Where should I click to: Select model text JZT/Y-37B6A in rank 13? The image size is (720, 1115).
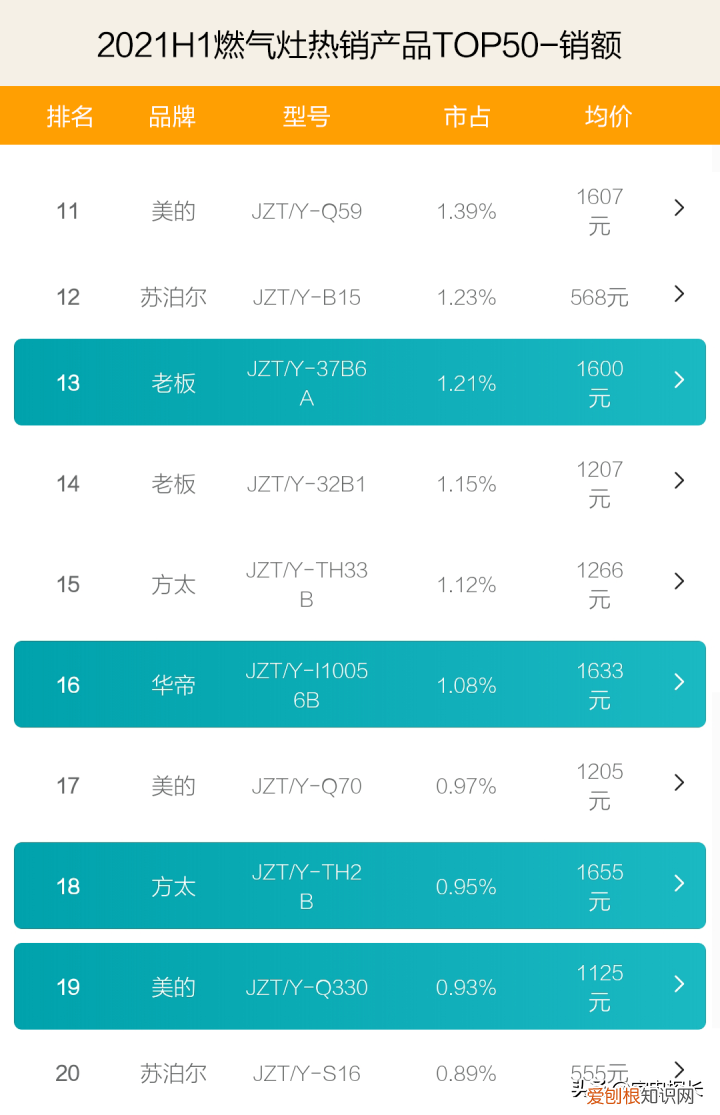306,381
